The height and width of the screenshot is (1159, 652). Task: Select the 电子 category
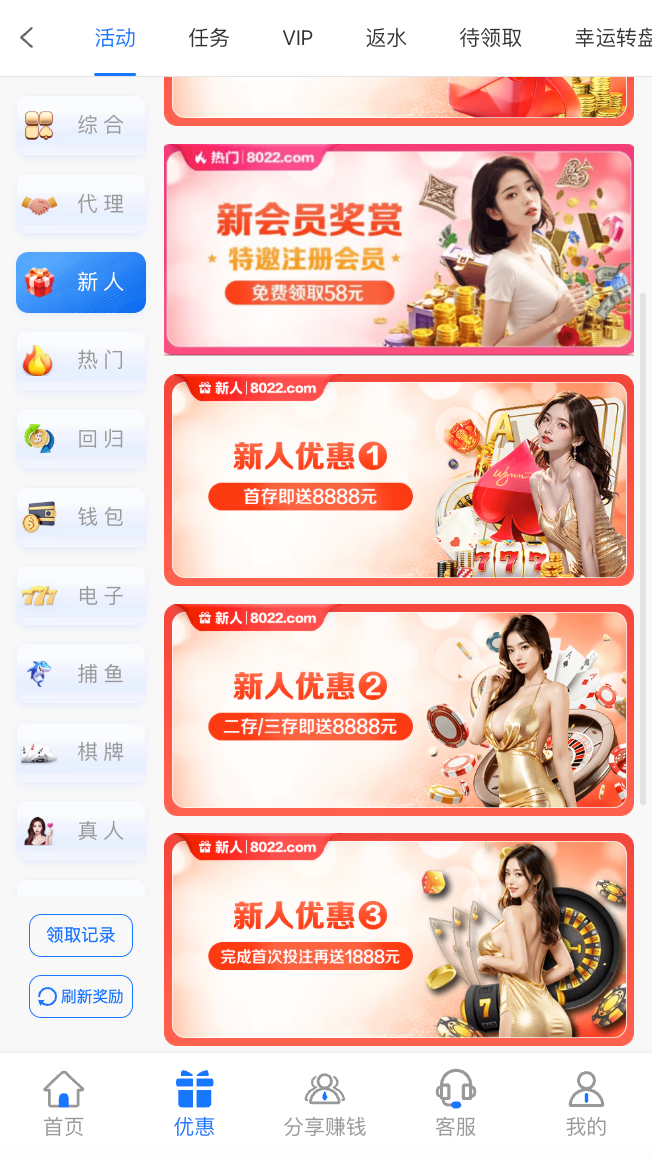click(x=81, y=596)
